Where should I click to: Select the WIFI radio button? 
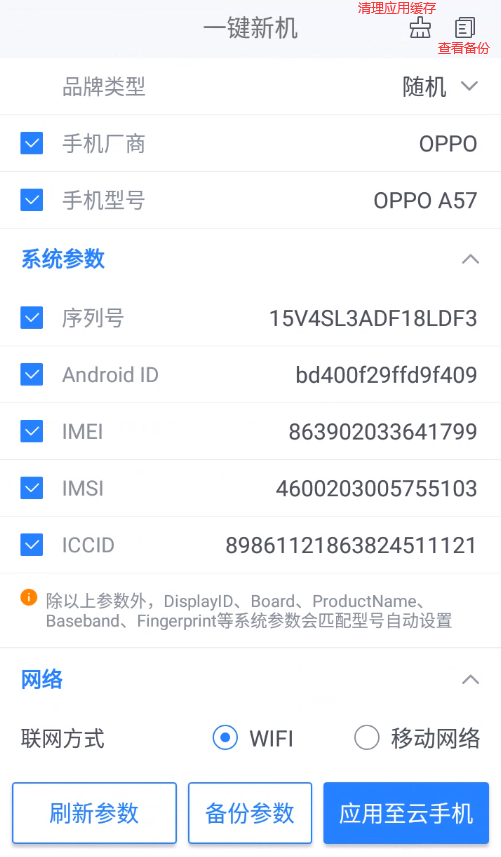point(225,738)
